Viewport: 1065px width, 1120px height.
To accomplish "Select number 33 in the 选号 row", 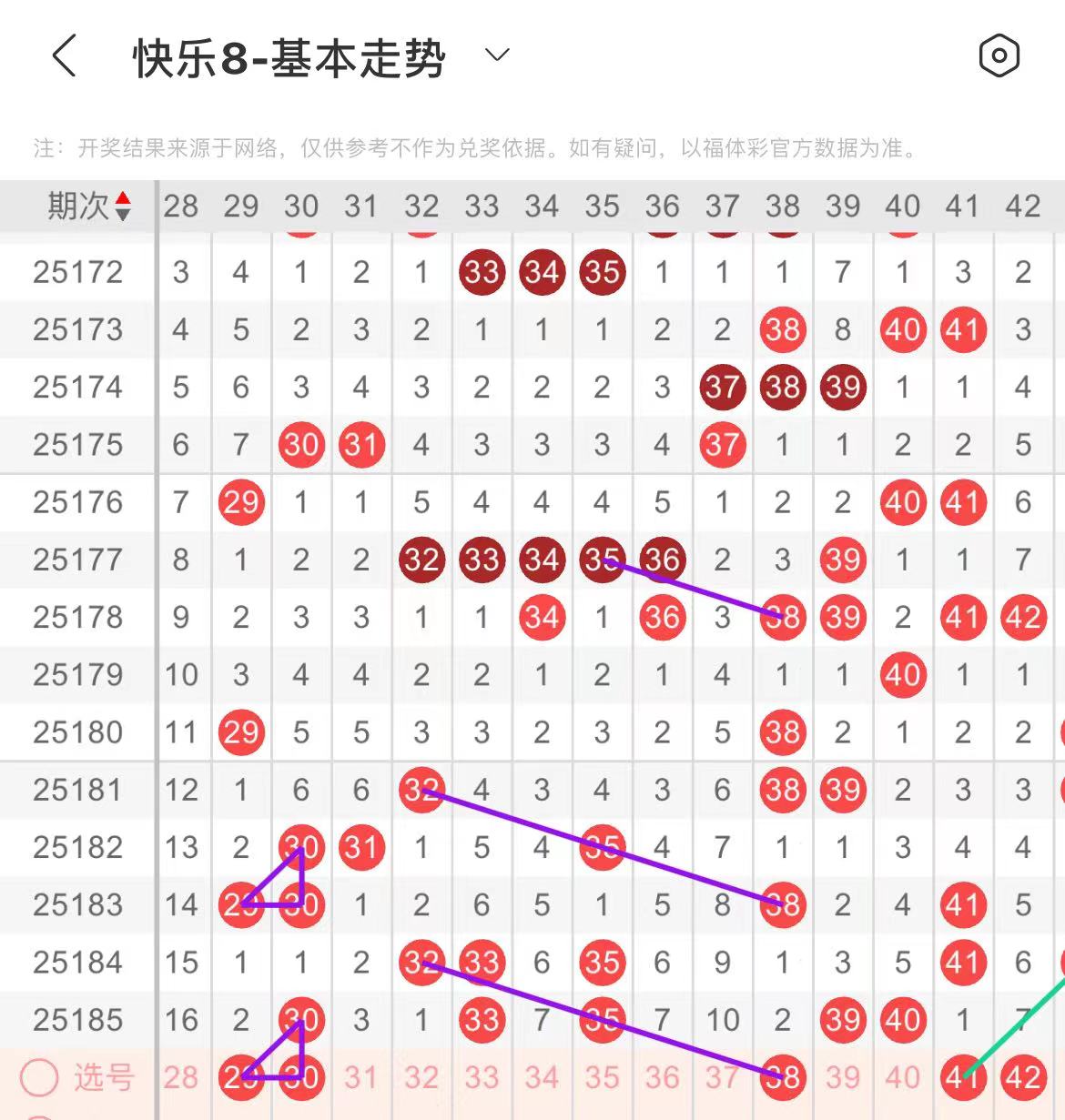I will point(482,1078).
